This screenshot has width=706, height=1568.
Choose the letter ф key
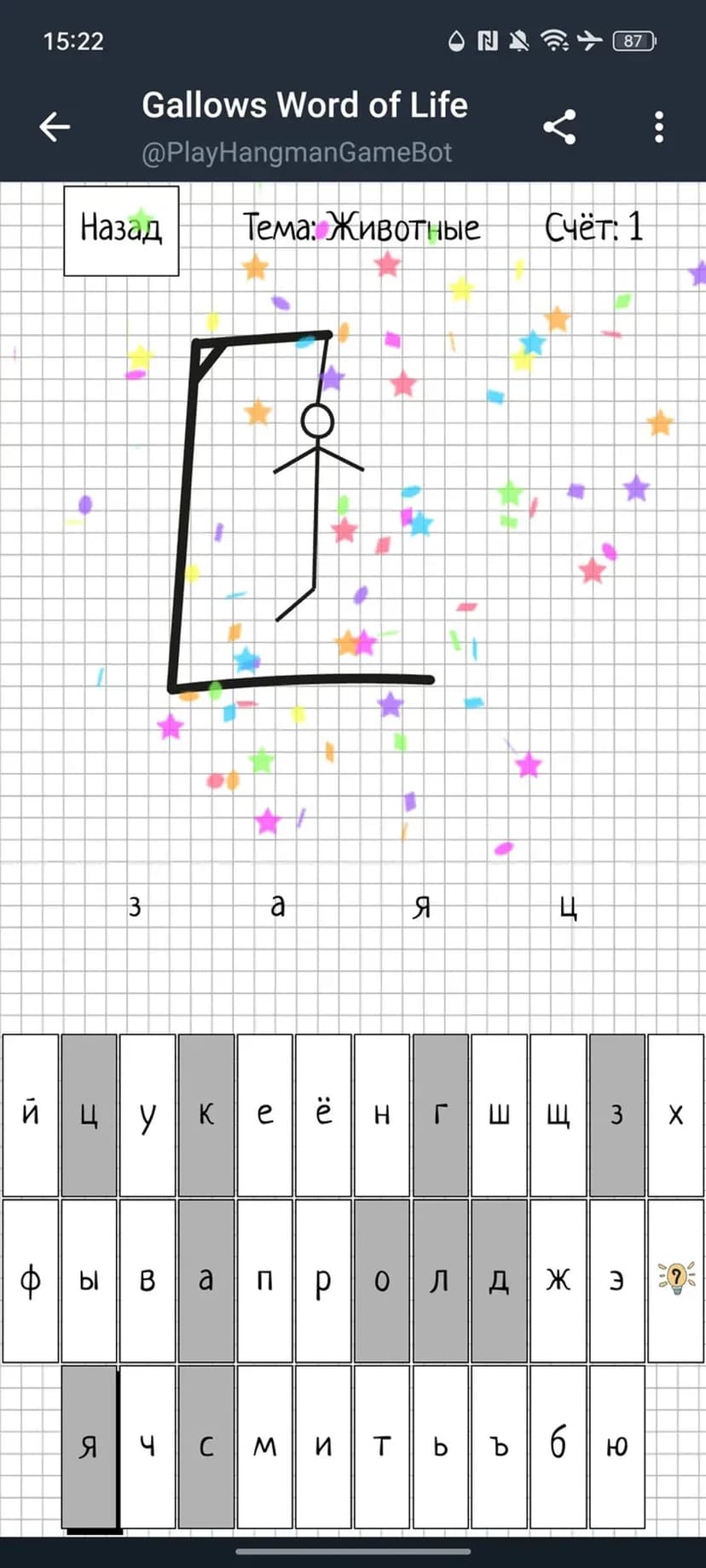pyautogui.click(x=31, y=1279)
